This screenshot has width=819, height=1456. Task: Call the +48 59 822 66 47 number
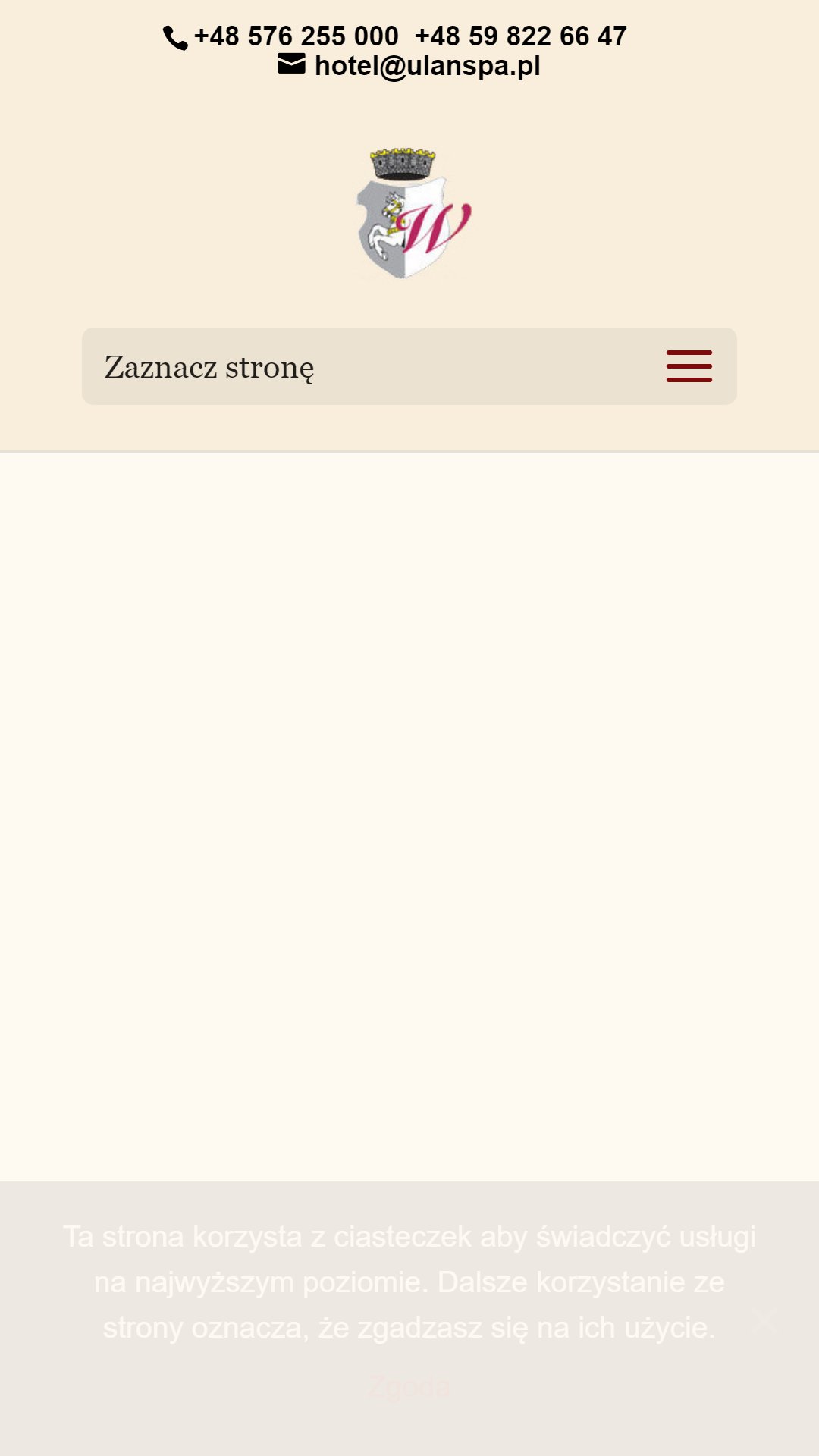tap(521, 36)
